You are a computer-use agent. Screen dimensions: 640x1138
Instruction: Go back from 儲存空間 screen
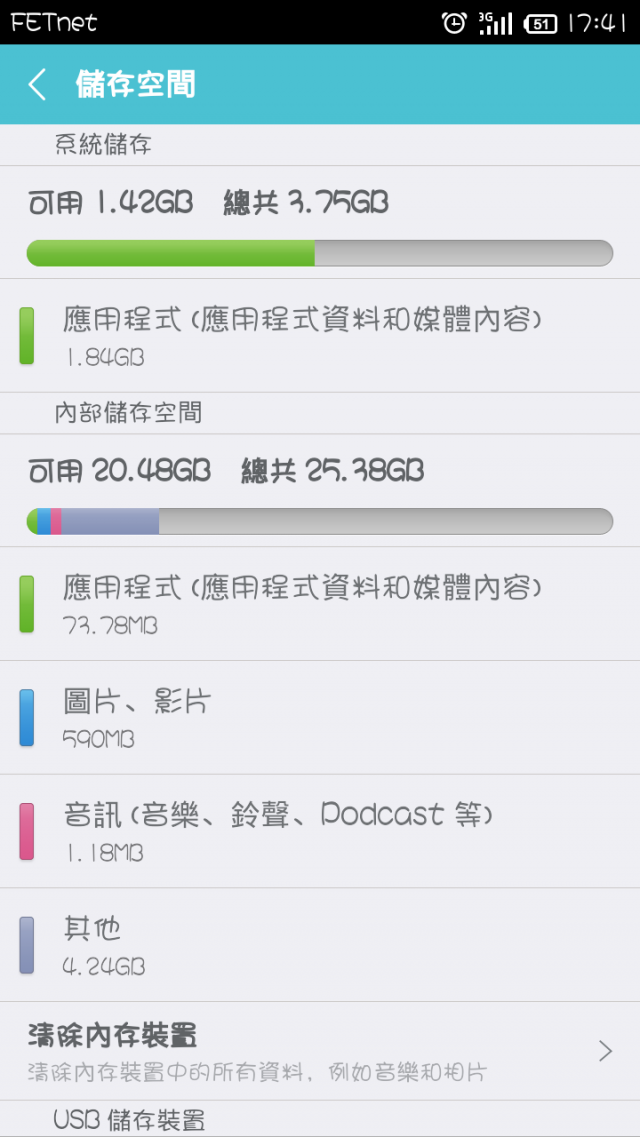pyautogui.click(x=38, y=85)
